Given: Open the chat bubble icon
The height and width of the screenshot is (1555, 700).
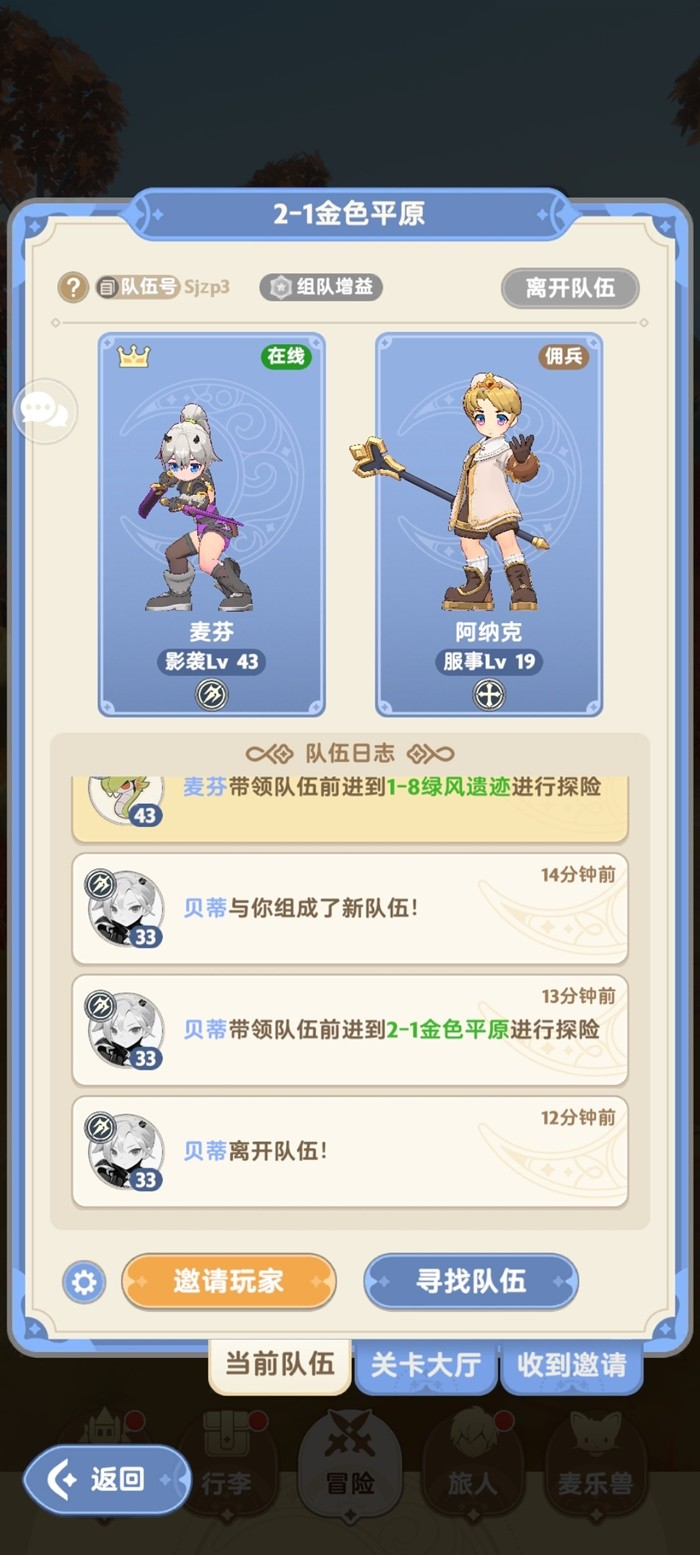Looking at the screenshot, I should 45,410.
